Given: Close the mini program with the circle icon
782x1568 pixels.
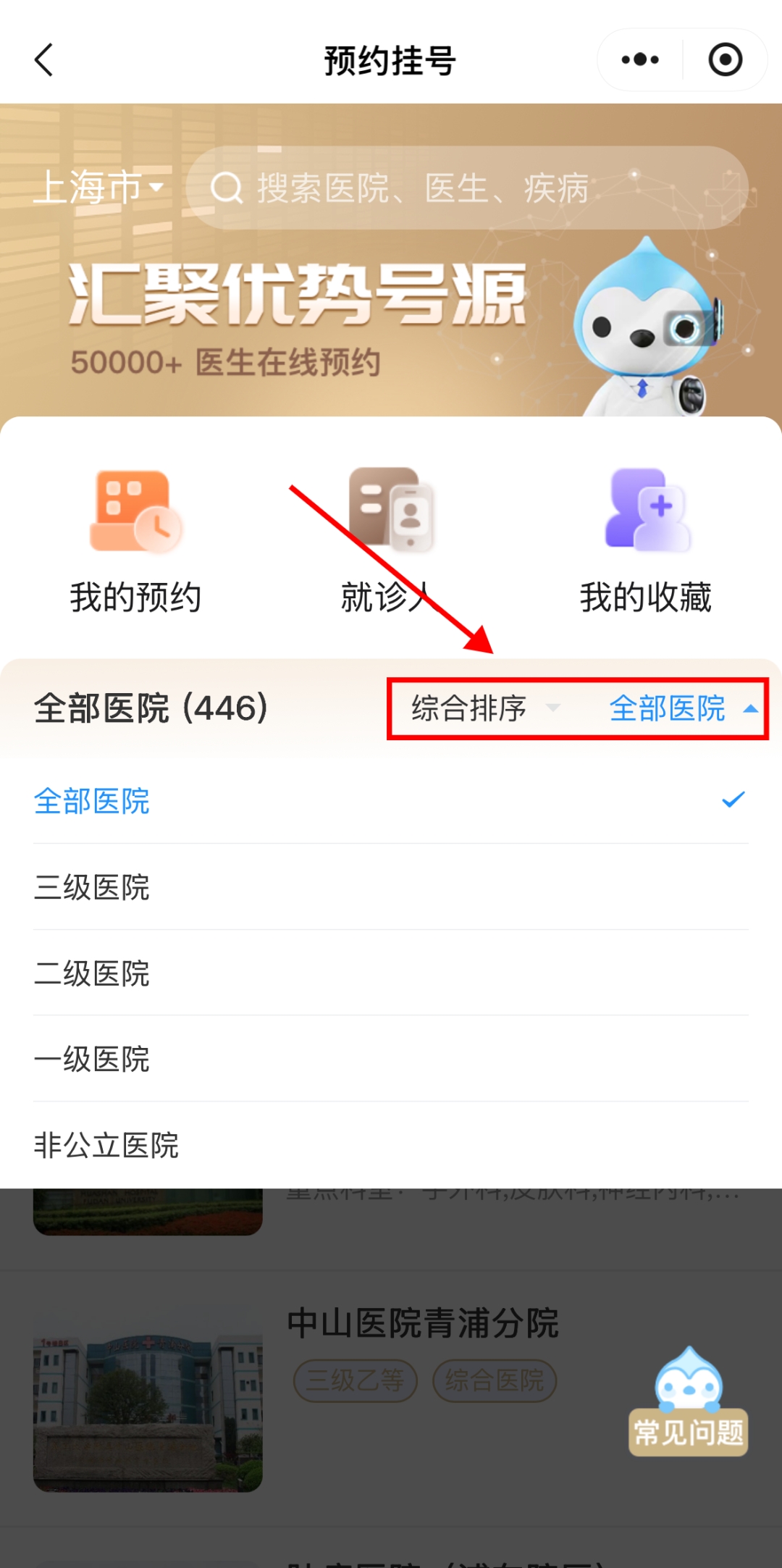Looking at the screenshot, I should [x=725, y=59].
